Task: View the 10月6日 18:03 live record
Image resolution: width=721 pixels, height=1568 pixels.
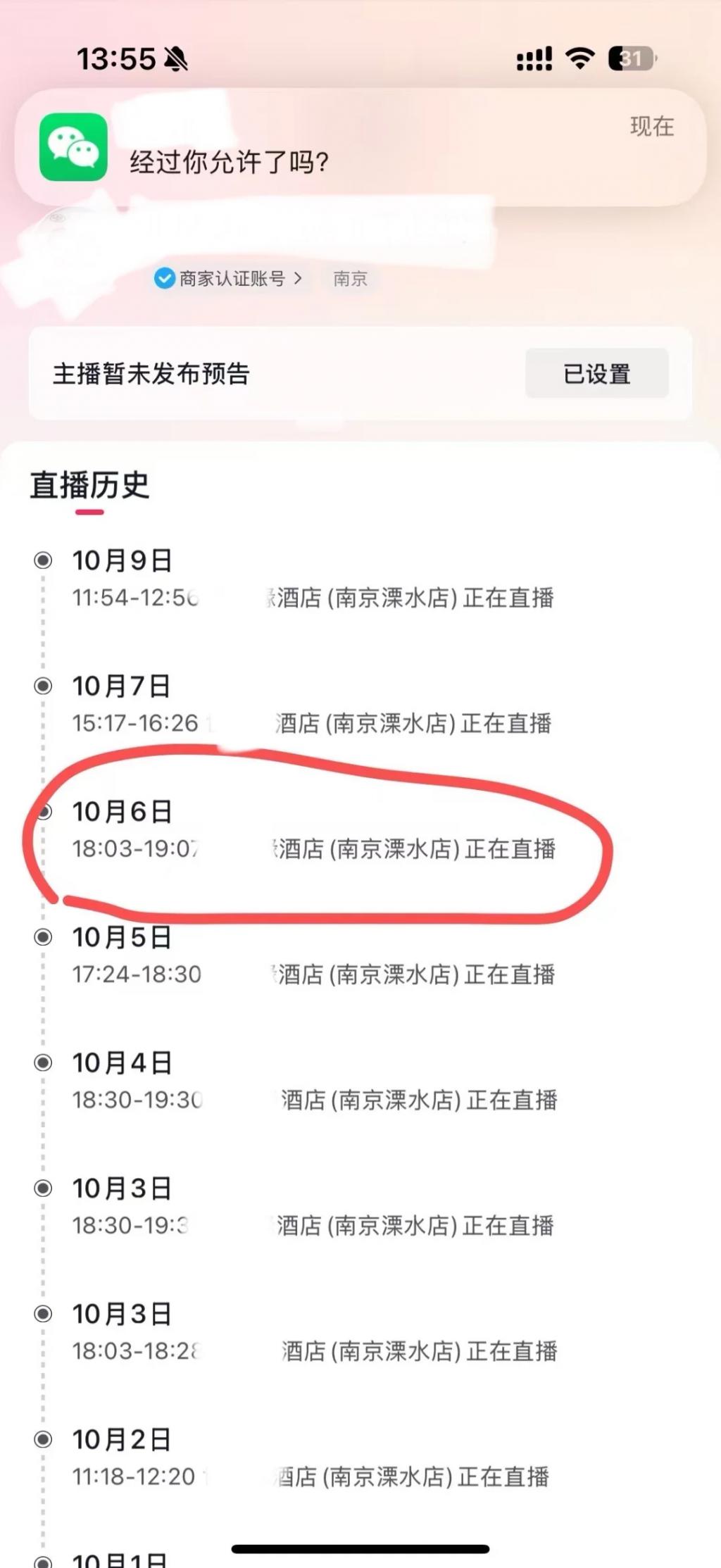Action: (x=313, y=832)
